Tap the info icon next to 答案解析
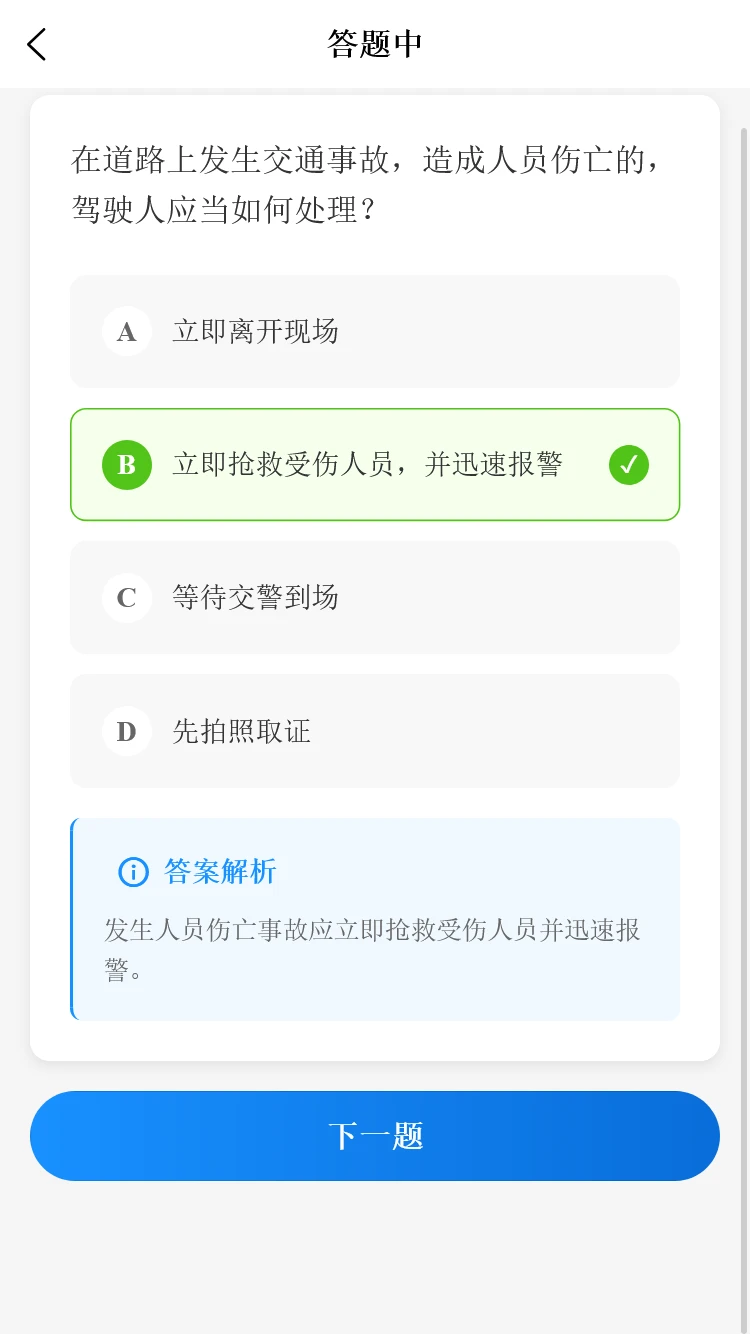 coord(132,872)
